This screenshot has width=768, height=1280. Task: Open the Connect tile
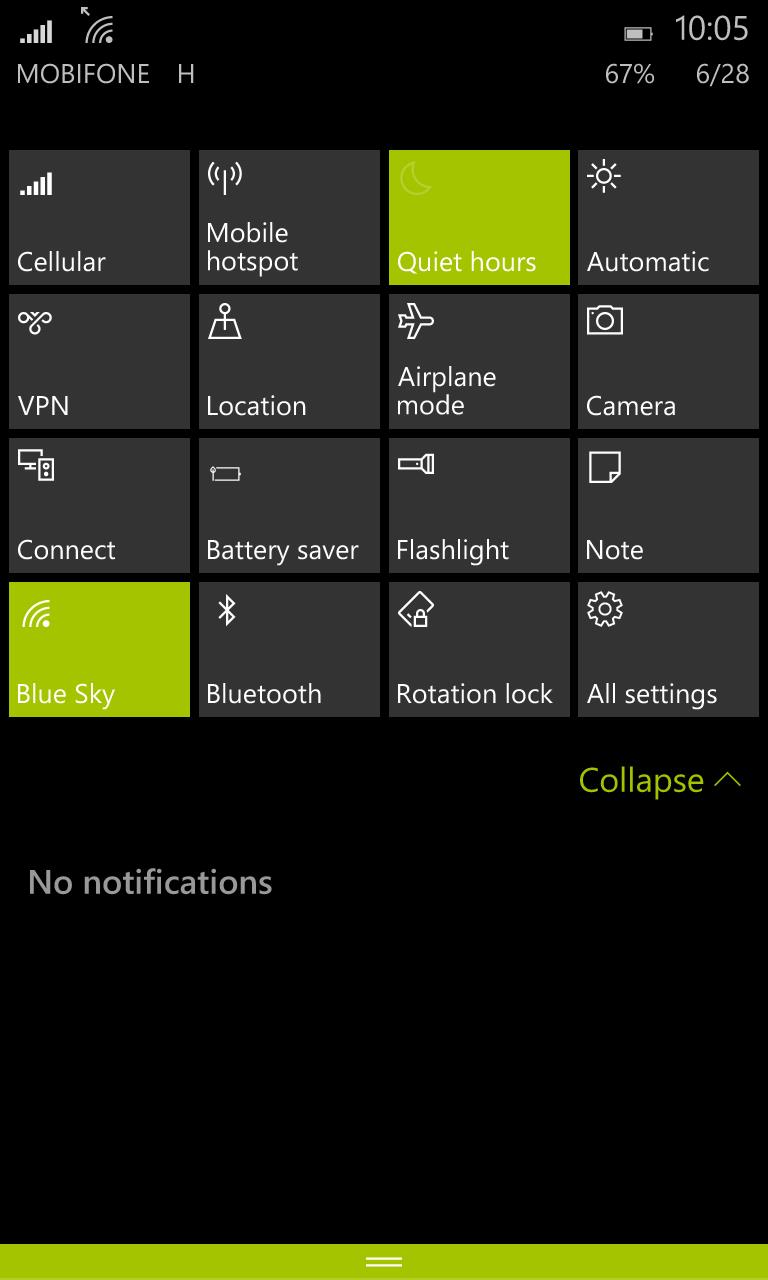(x=99, y=505)
